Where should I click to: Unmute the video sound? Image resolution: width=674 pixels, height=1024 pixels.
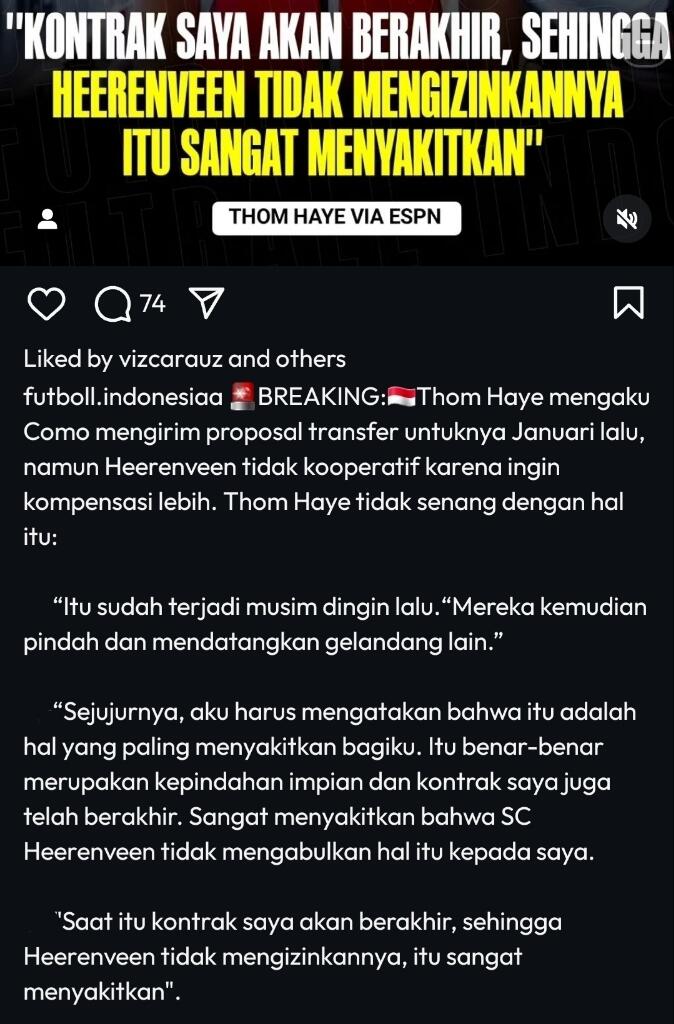tap(627, 219)
